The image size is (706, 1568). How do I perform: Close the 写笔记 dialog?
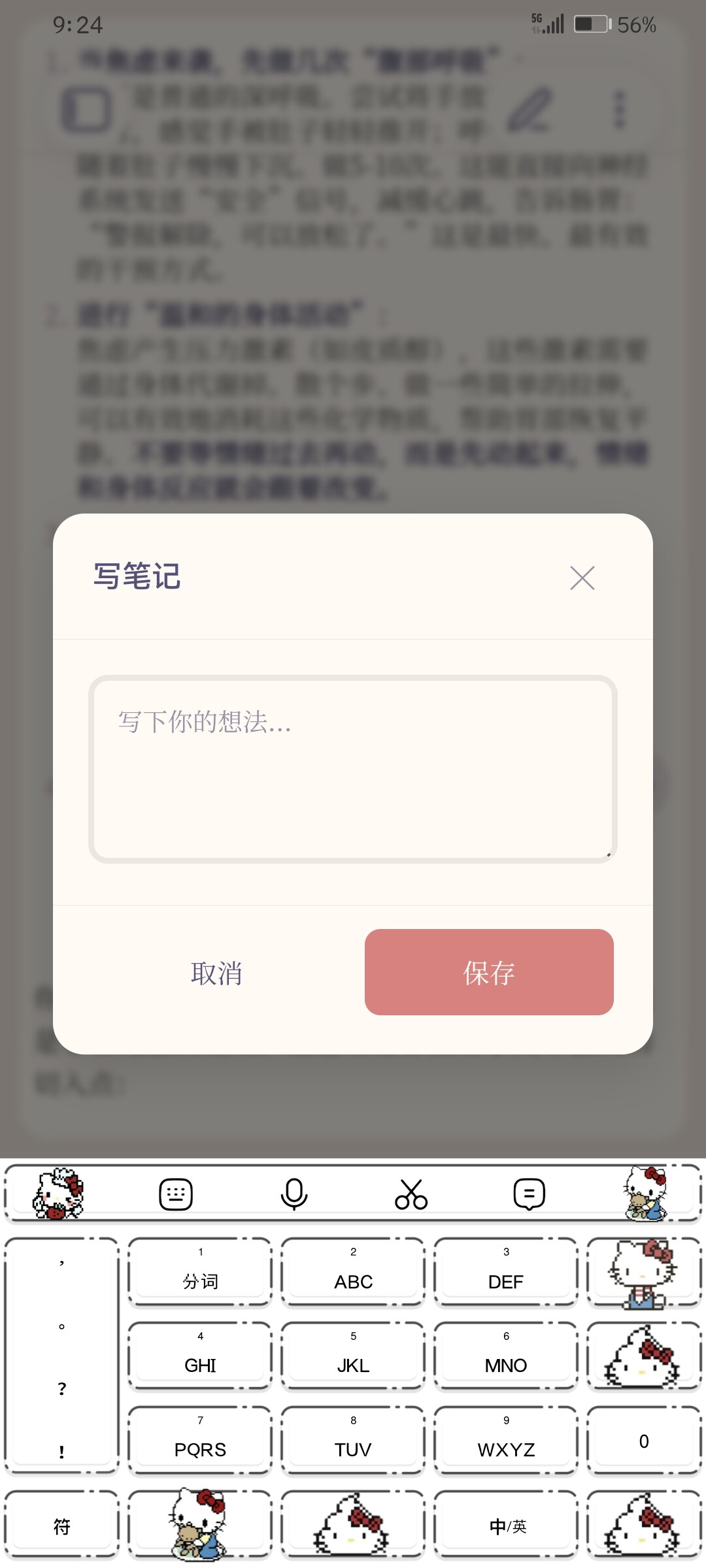tap(582, 578)
